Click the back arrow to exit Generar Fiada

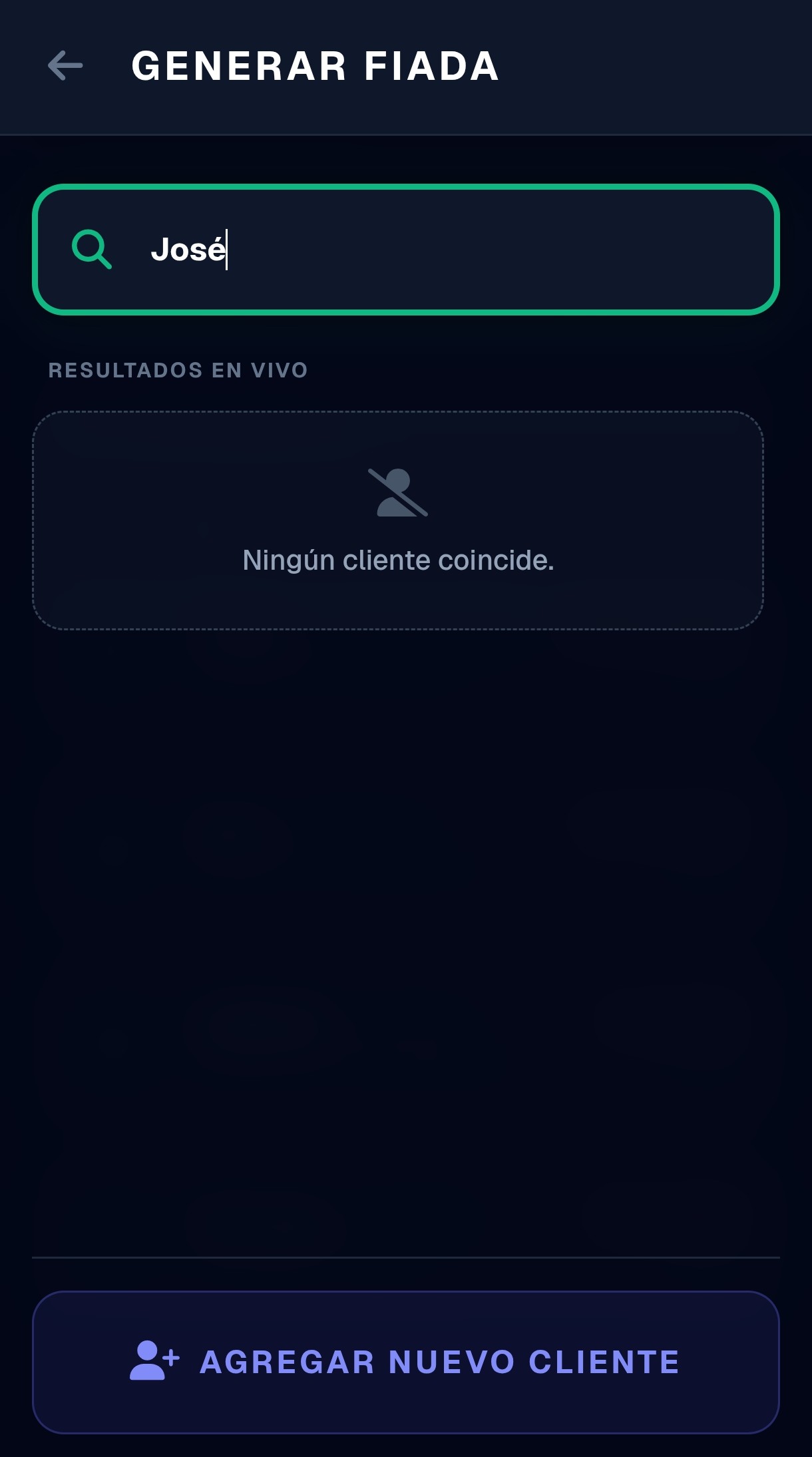pos(63,65)
